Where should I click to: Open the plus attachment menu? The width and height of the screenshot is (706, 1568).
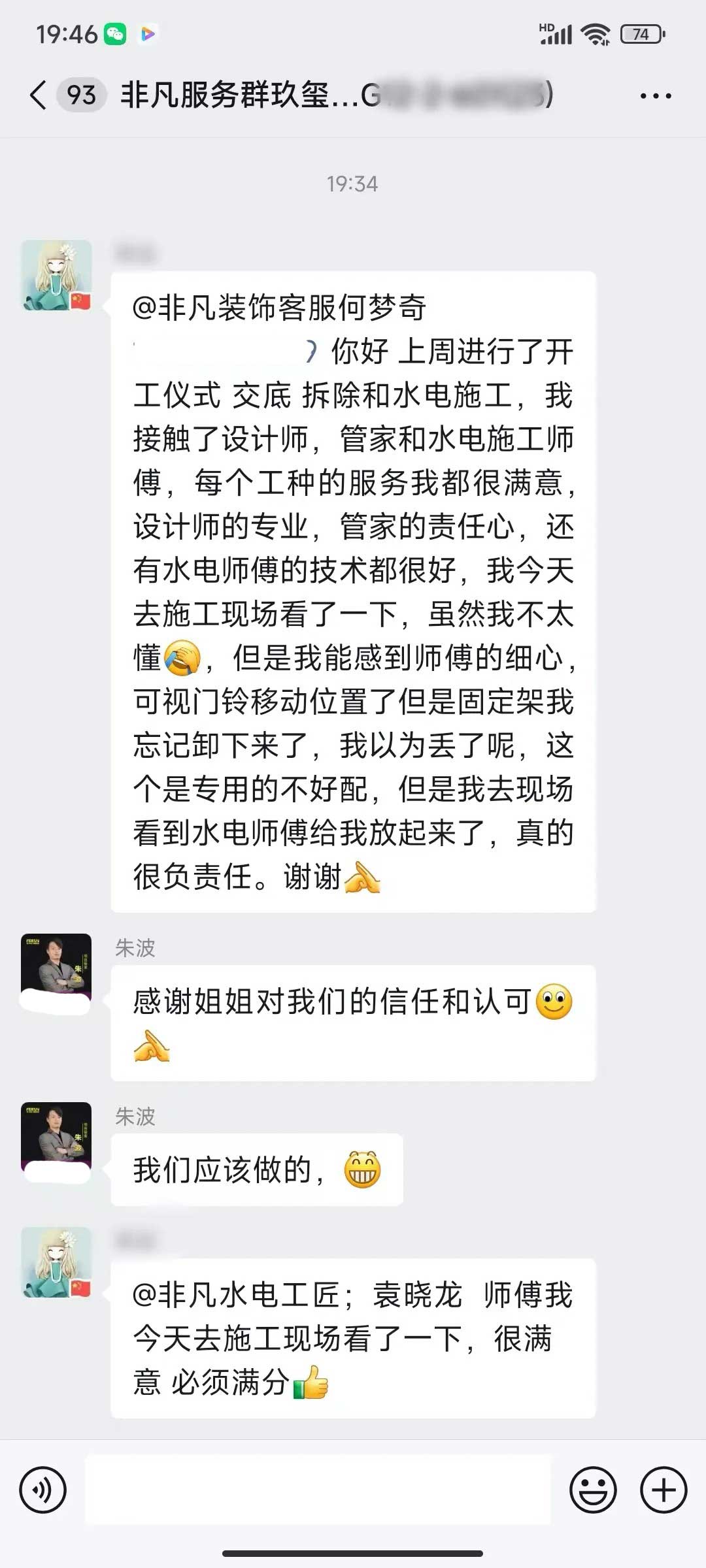(x=664, y=1490)
